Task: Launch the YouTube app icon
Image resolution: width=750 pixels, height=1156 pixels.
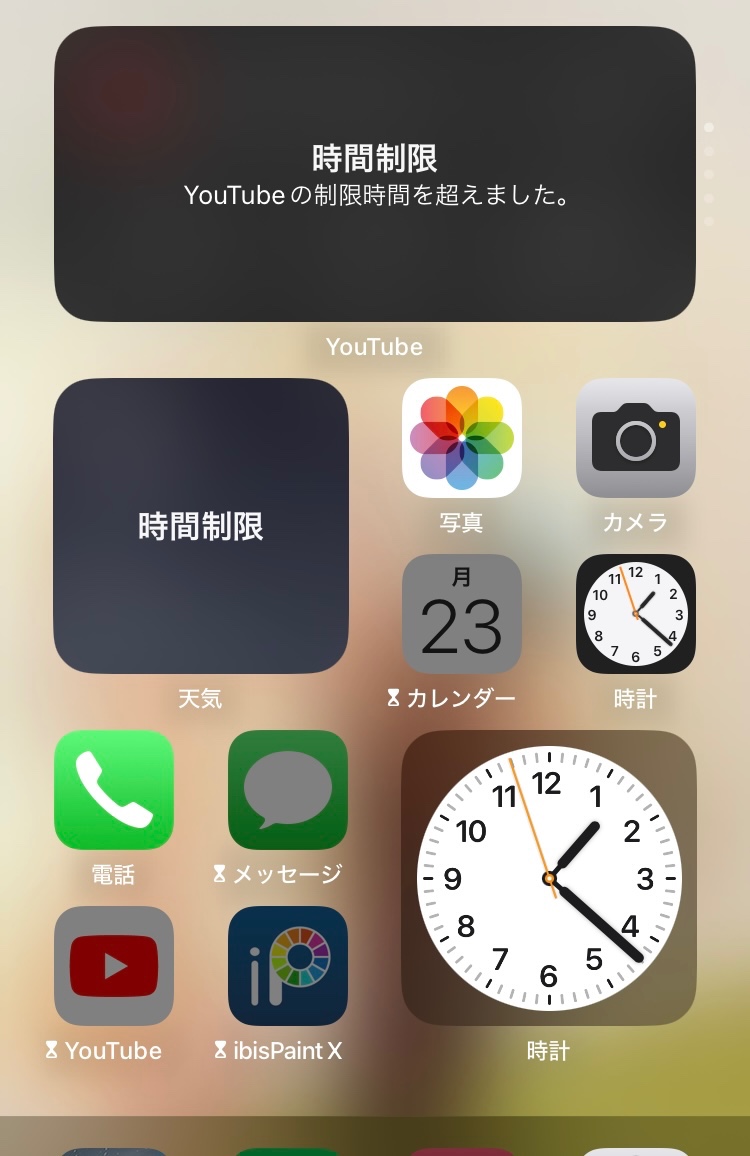Action: click(x=113, y=966)
